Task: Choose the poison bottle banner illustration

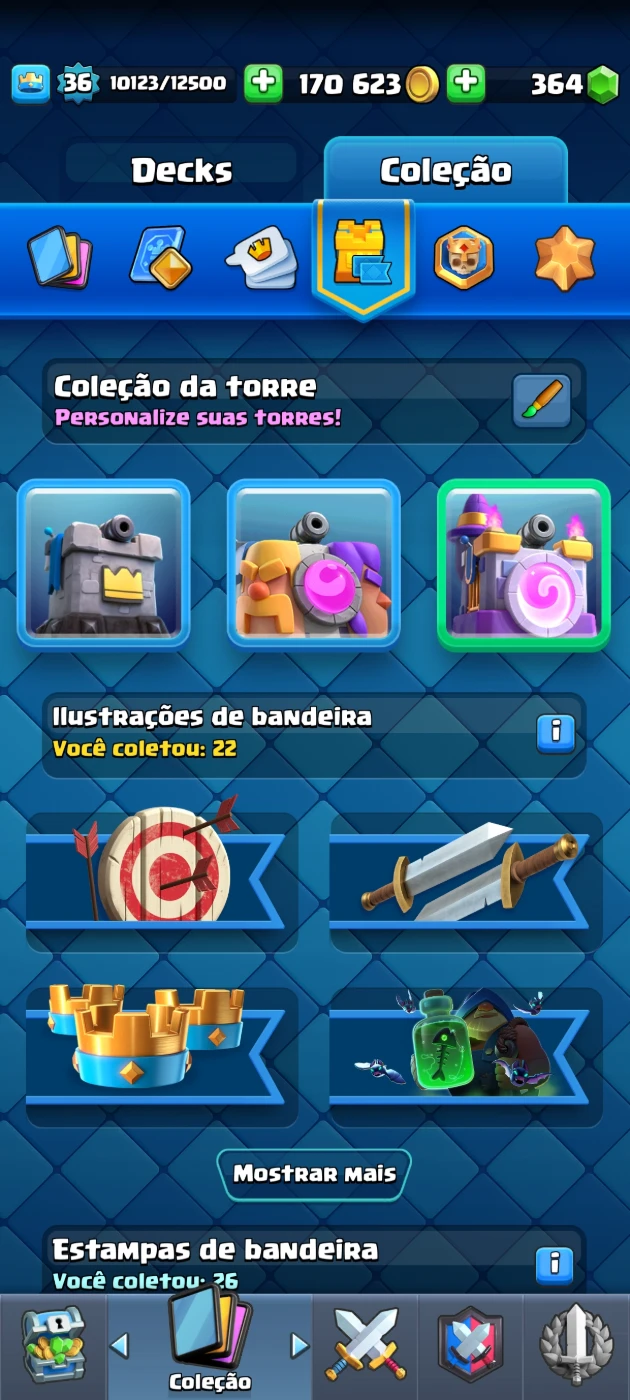Action: (466, 1042)
